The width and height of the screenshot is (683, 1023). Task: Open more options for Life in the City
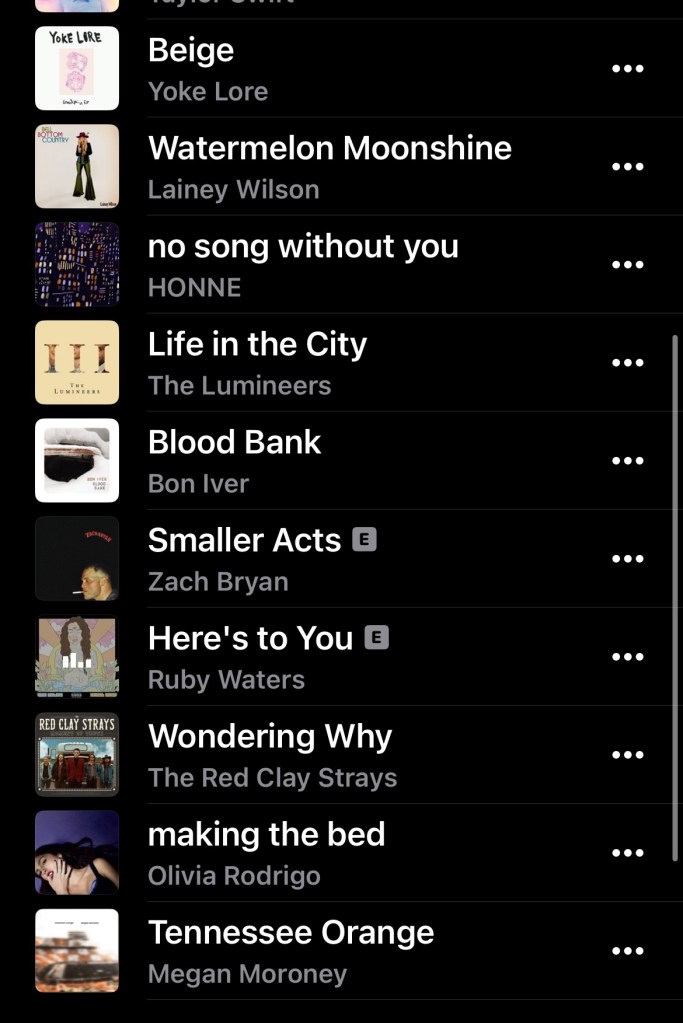tap(627, 362)
